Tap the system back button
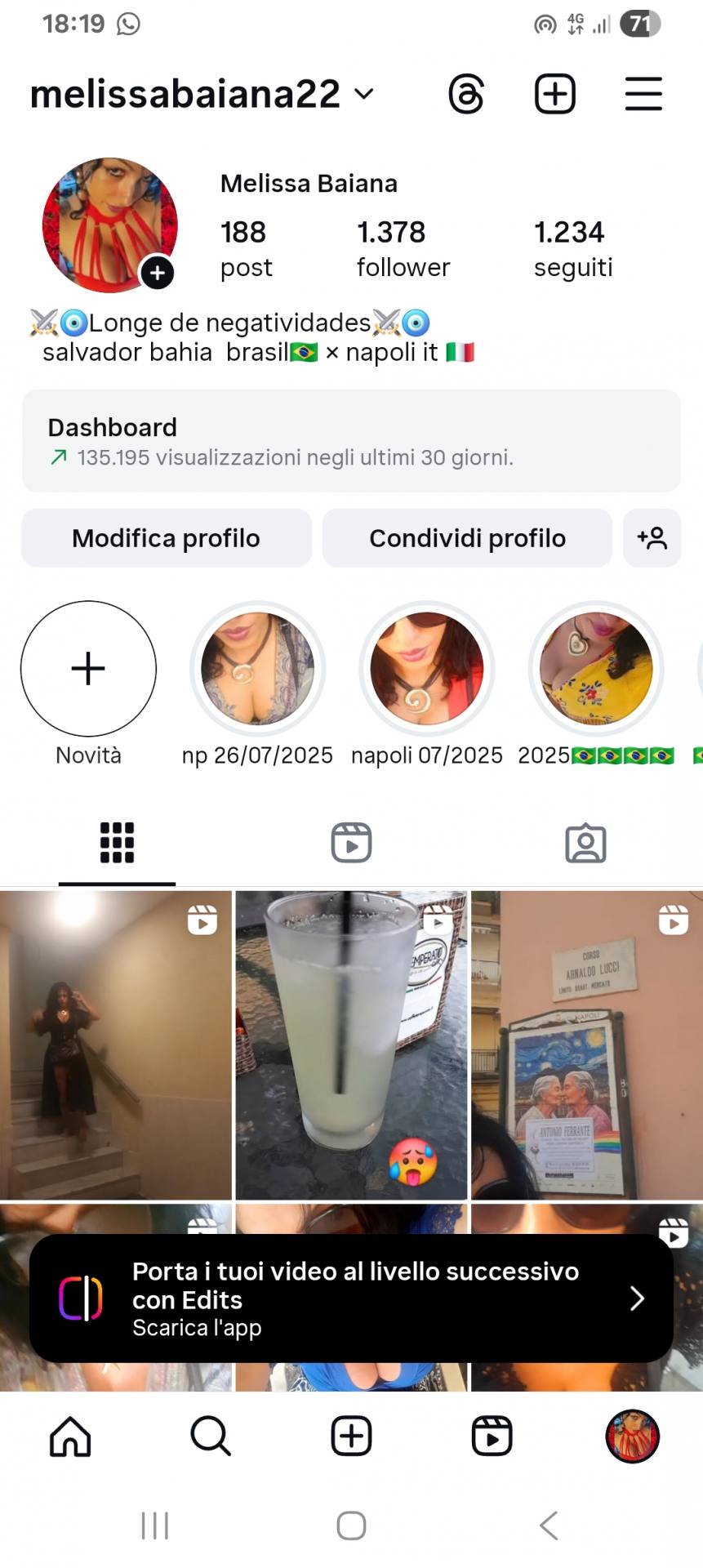The image size is (703, 1568). click(x=549, y=1526)
